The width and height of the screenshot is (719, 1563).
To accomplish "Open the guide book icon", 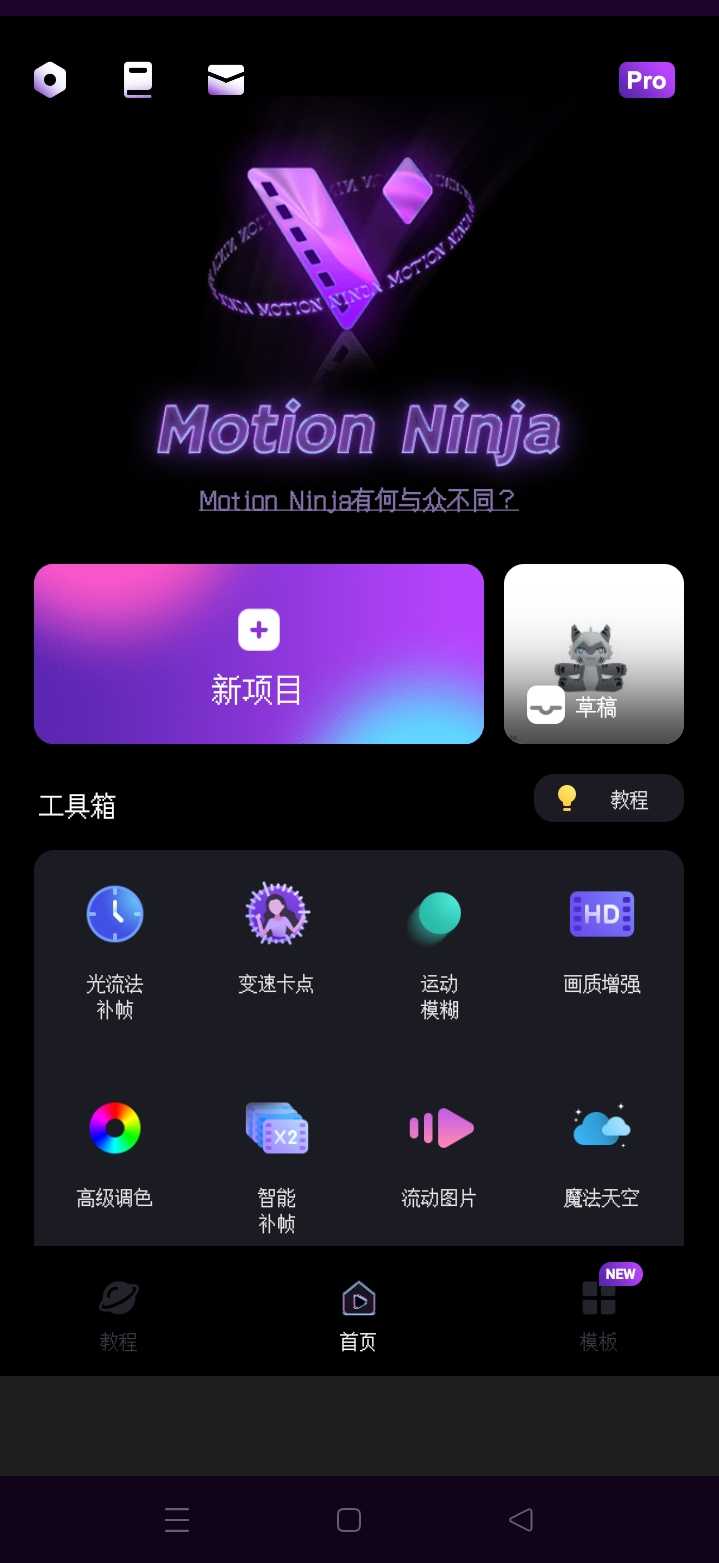I will point(138,80).
